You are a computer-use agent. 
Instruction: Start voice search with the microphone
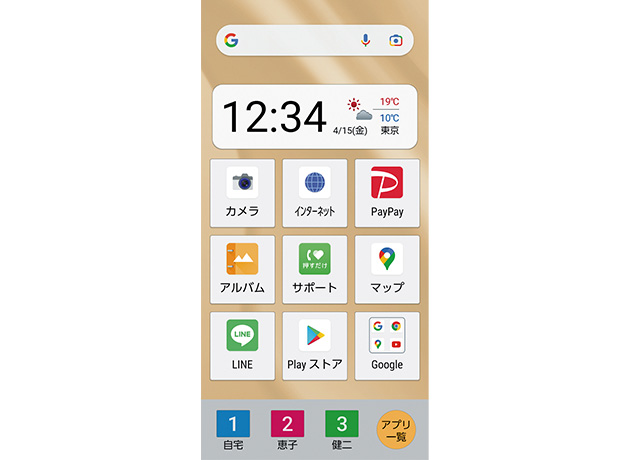[365, 40]
